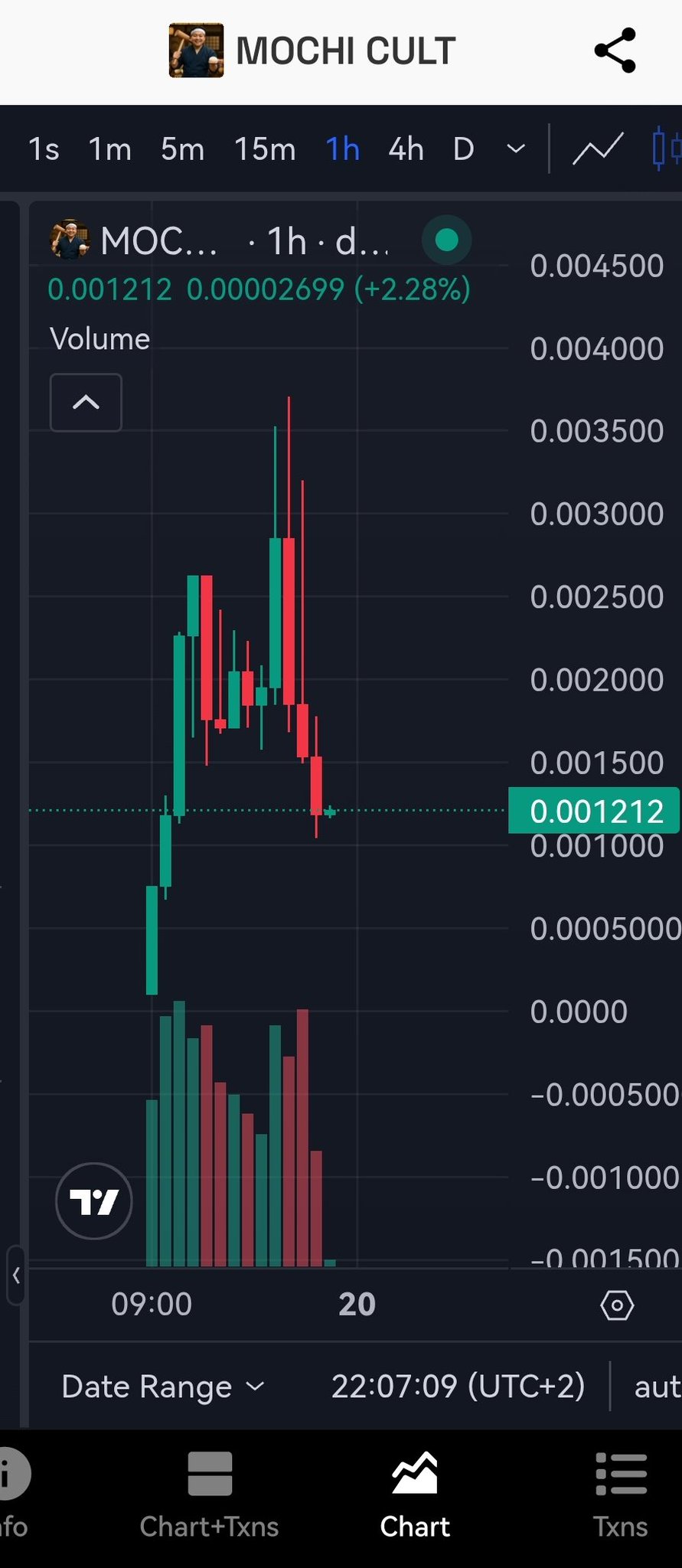Image resolution: width=682 pixels, height=1568 pixels.
Task: Open the Date Range dropdown
Action: pos(162,1387)
